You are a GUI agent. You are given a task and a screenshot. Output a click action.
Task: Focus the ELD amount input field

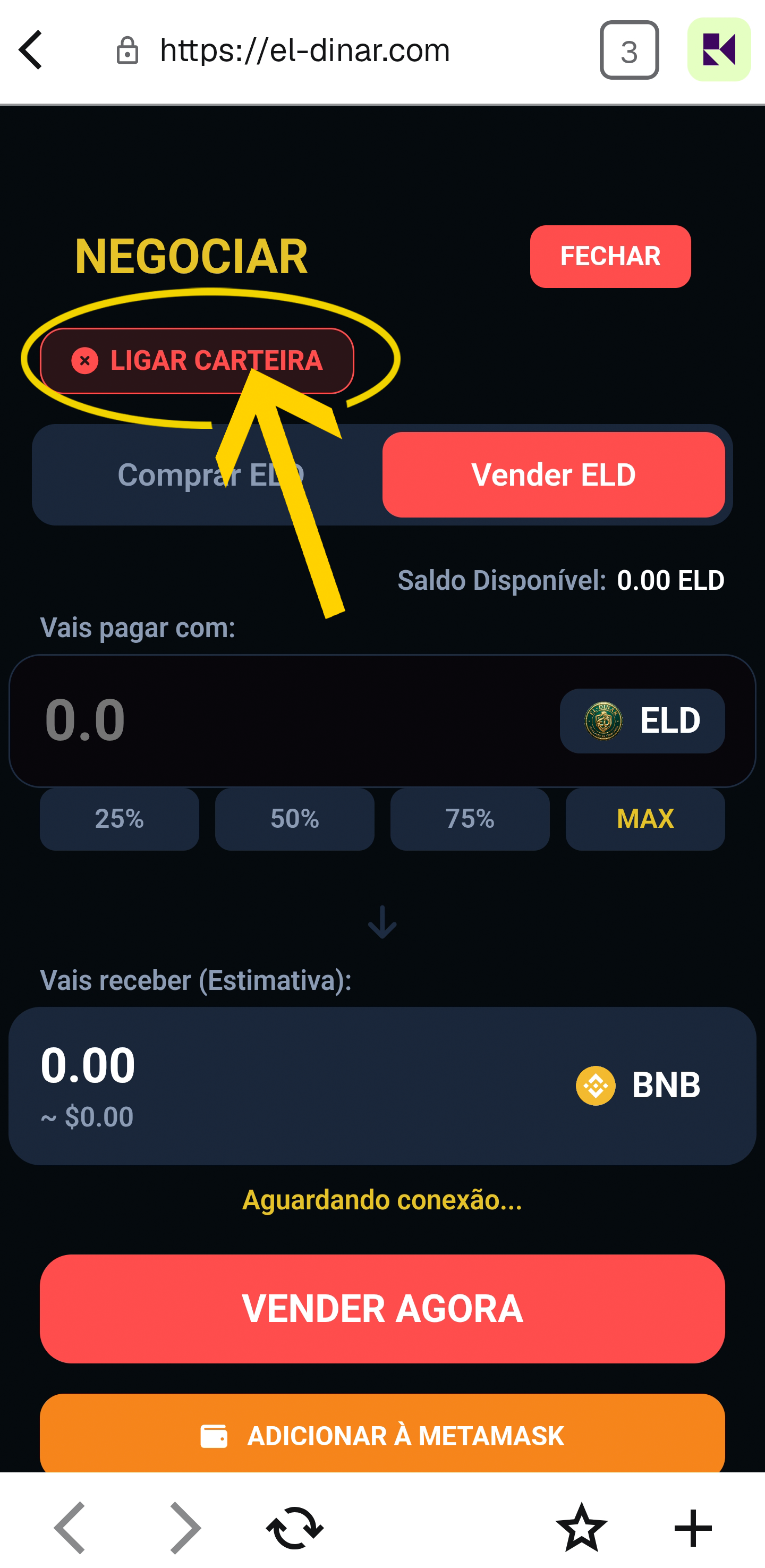click(274, 720)
